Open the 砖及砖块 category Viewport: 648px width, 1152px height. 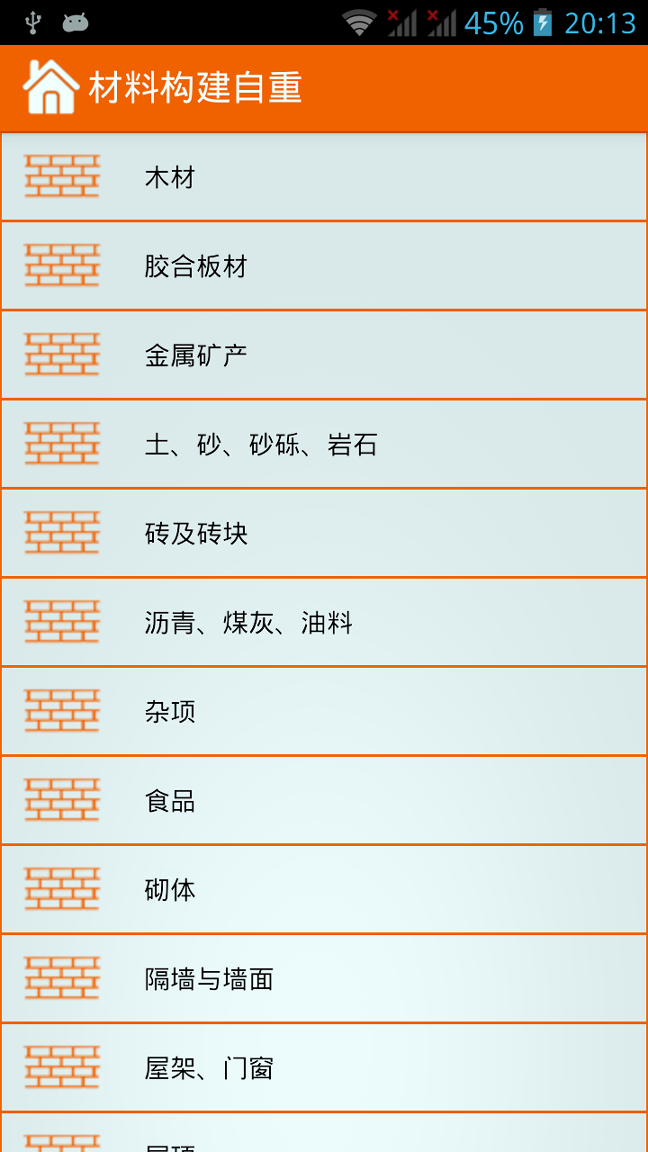point(324,533)
